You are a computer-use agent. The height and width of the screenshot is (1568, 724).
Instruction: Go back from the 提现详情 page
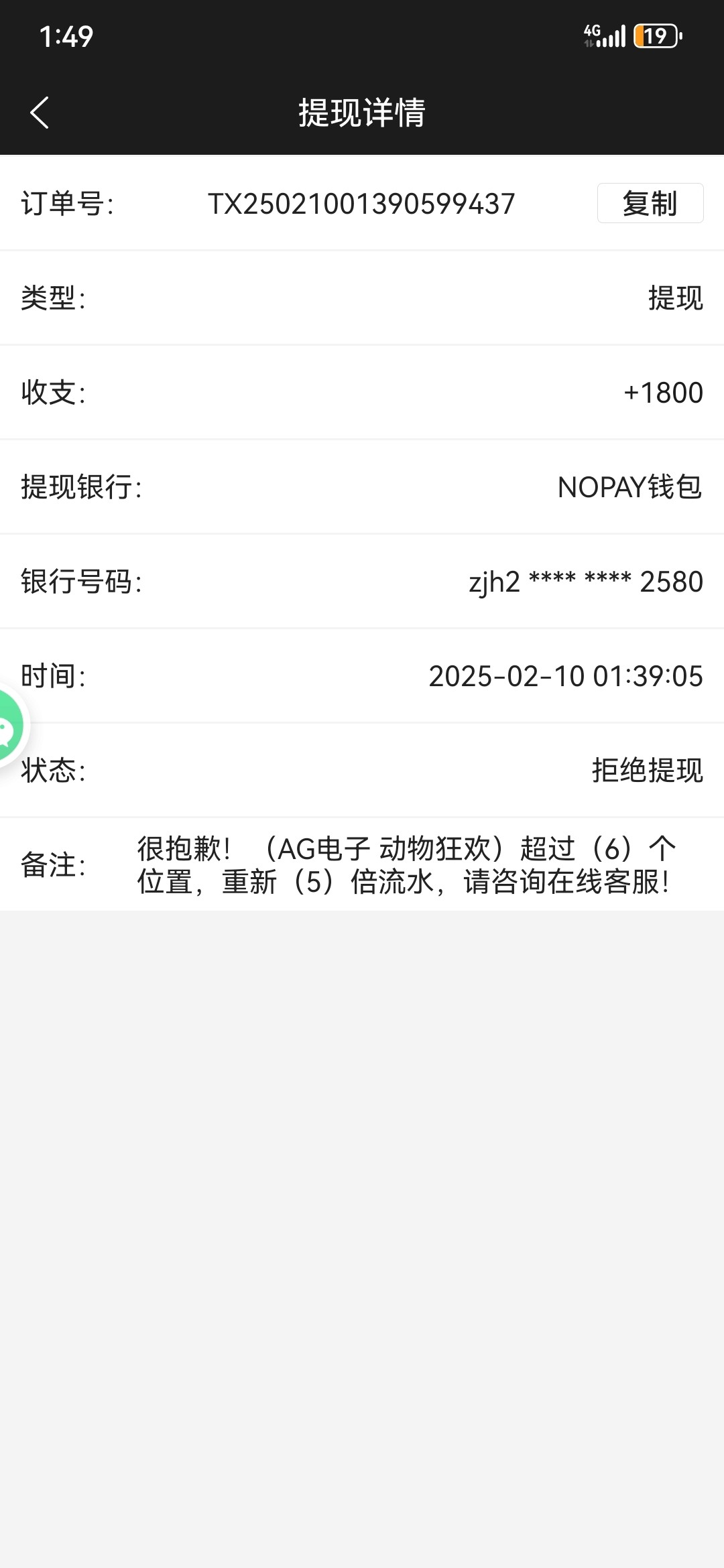pos(40,112)
